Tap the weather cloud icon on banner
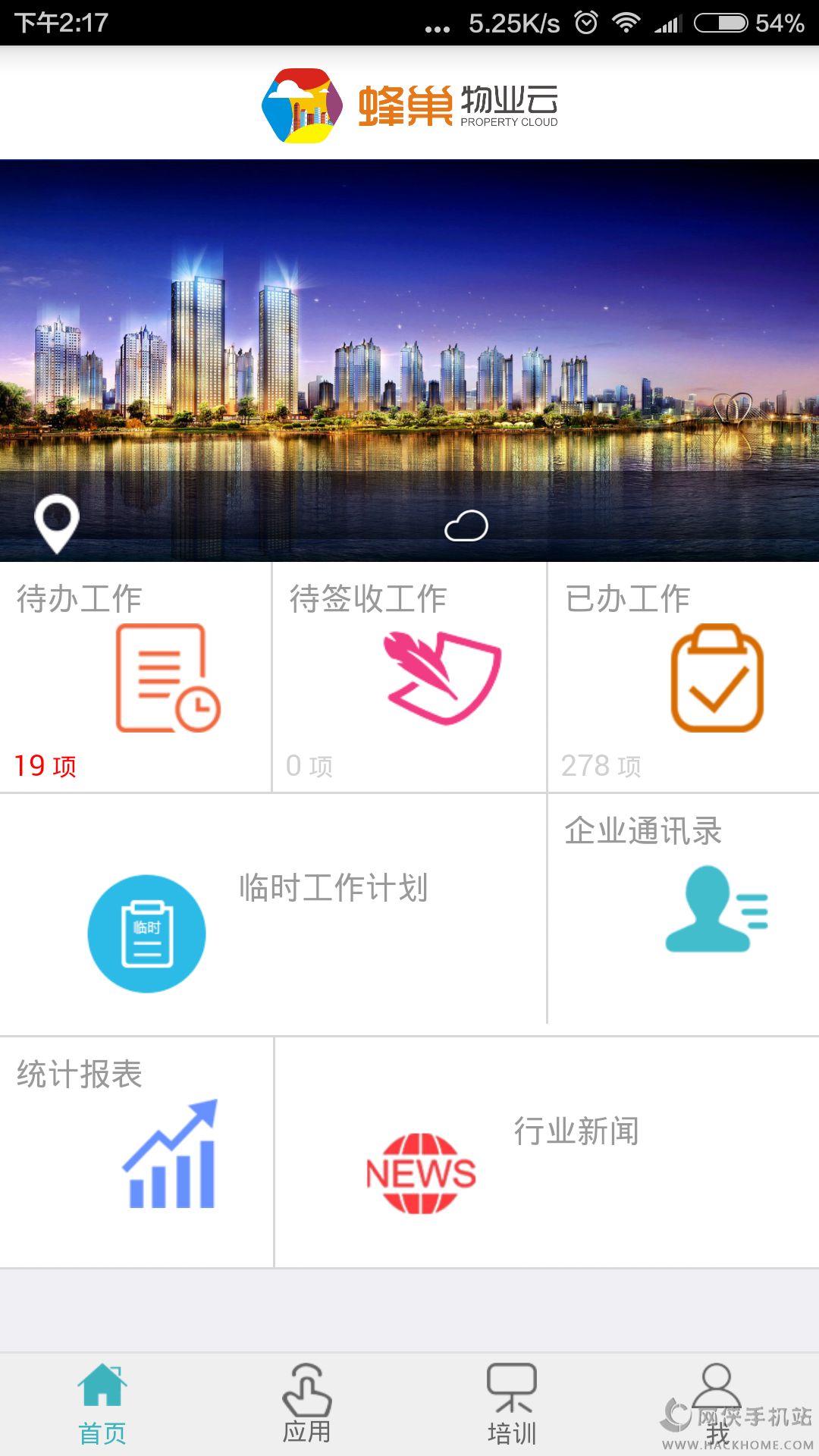The width and height of the screenshot is (819, 1456). [x=466, y=526]
